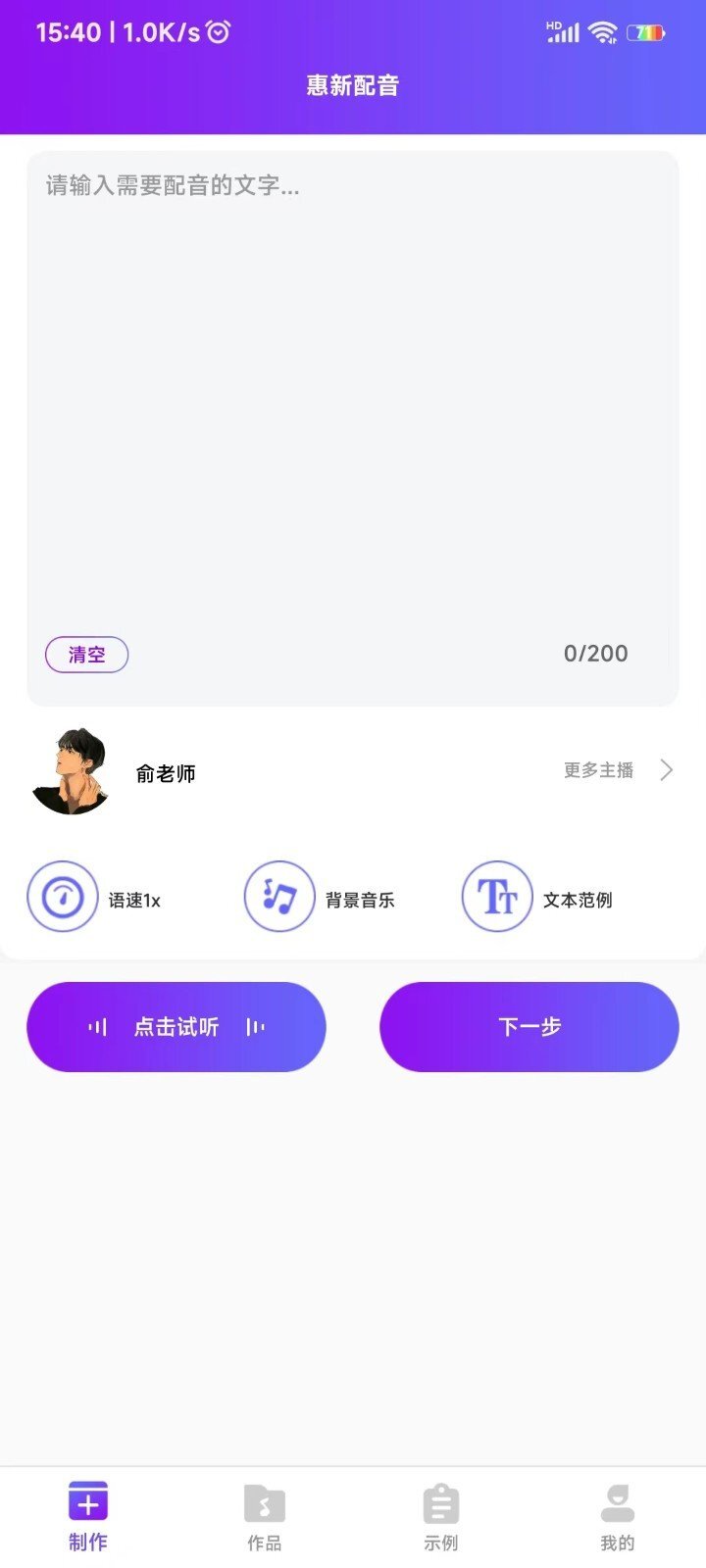Click the chevron arrow next to 更多主播

click(667, 770)
